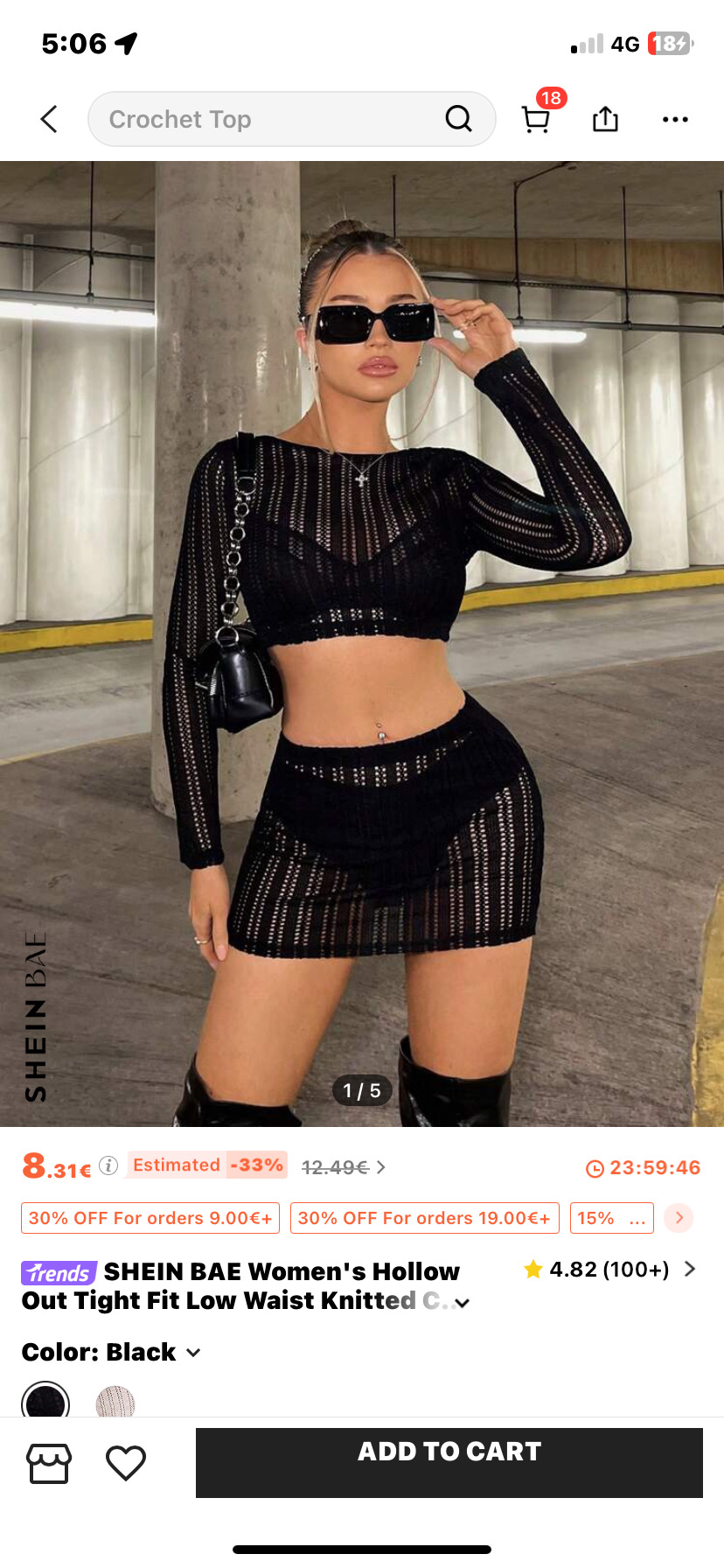Tap the magnifier search icon
The image size is (724, 1568).
click(459, 118)
